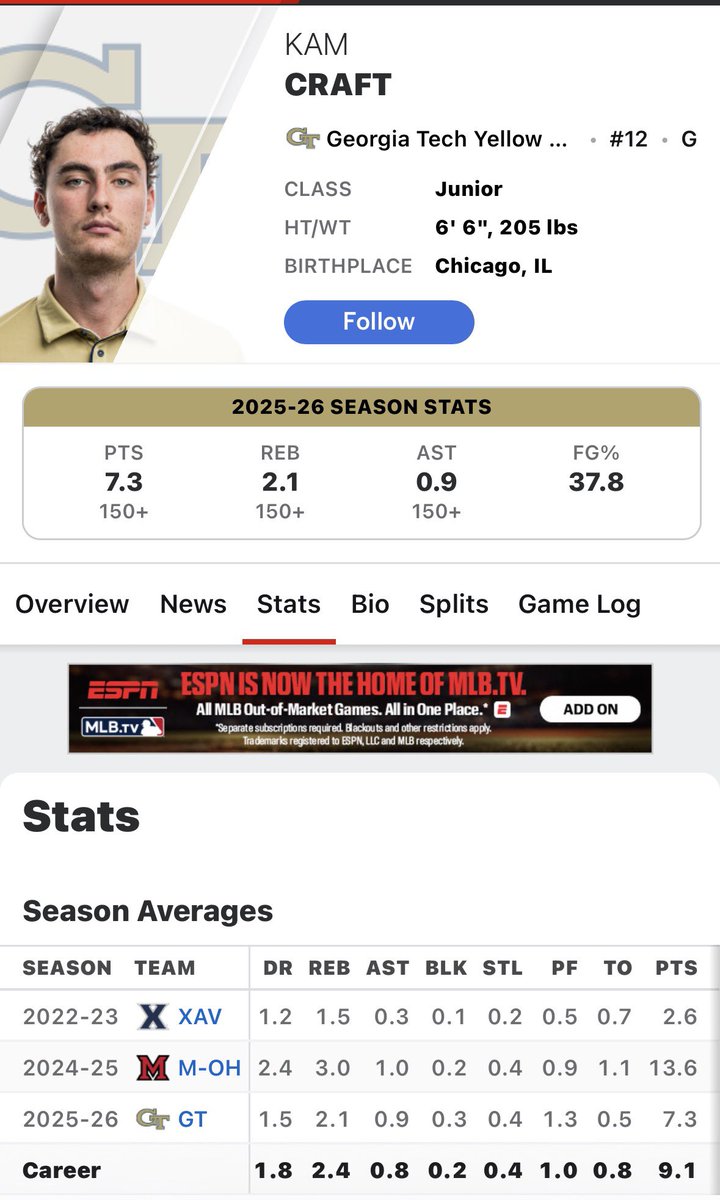Open the GT team link in season averages
Screen dimensions: 720x1200
[192, 1119]
